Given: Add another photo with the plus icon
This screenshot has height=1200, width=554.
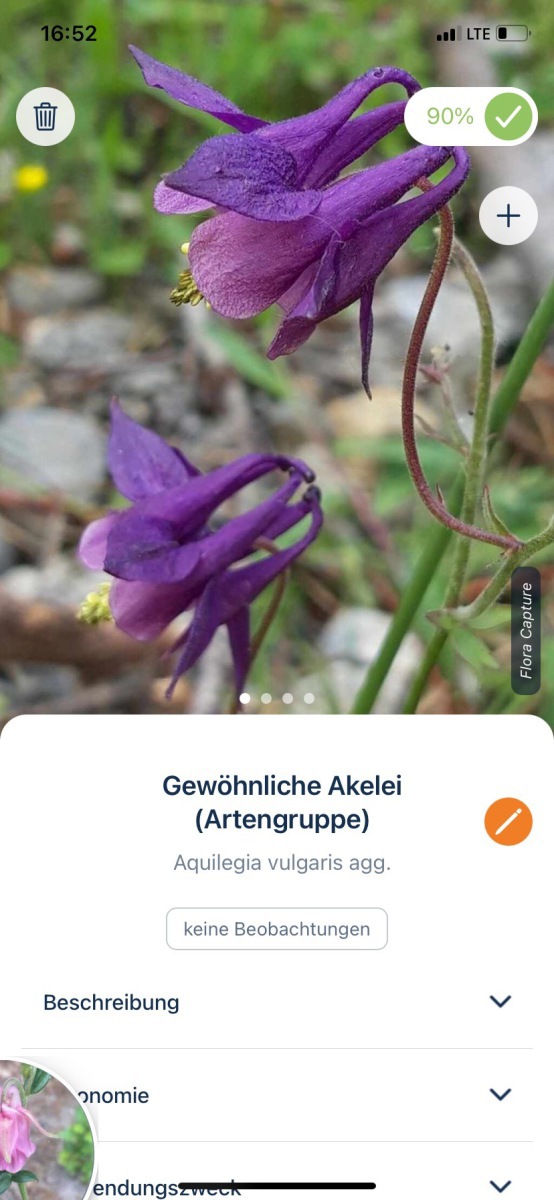Looking at the screenshot, I should pyautogui.click(x=508, y=216).
